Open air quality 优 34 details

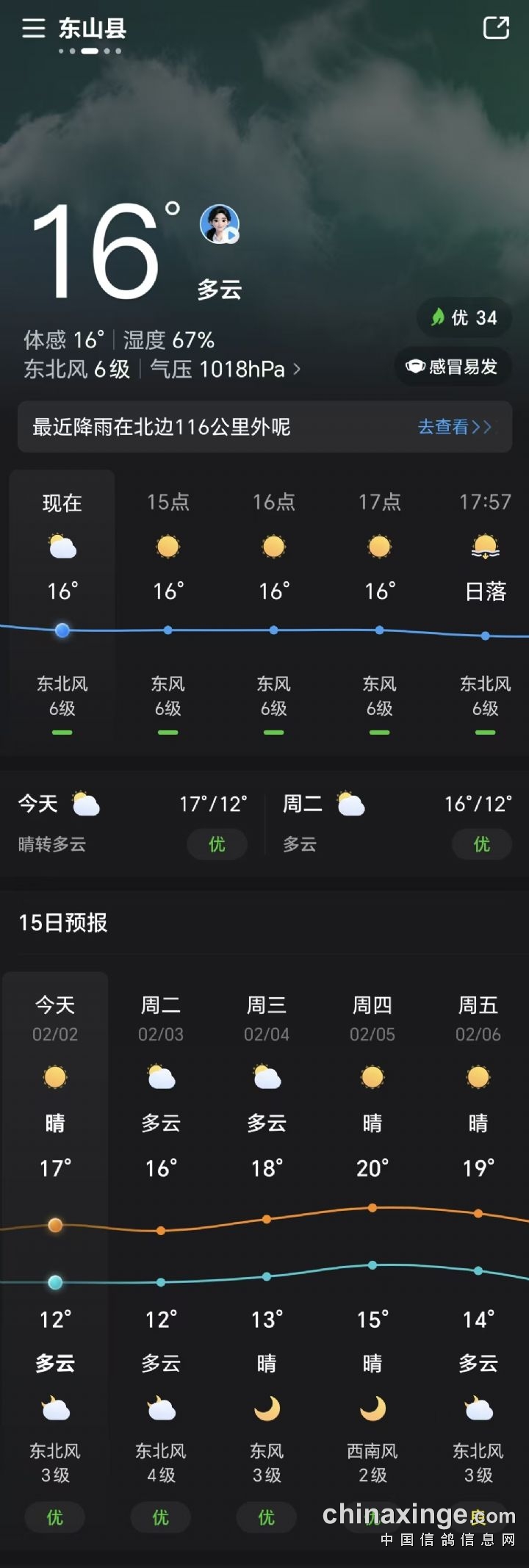pyautogui.click(x=464, y=317)
